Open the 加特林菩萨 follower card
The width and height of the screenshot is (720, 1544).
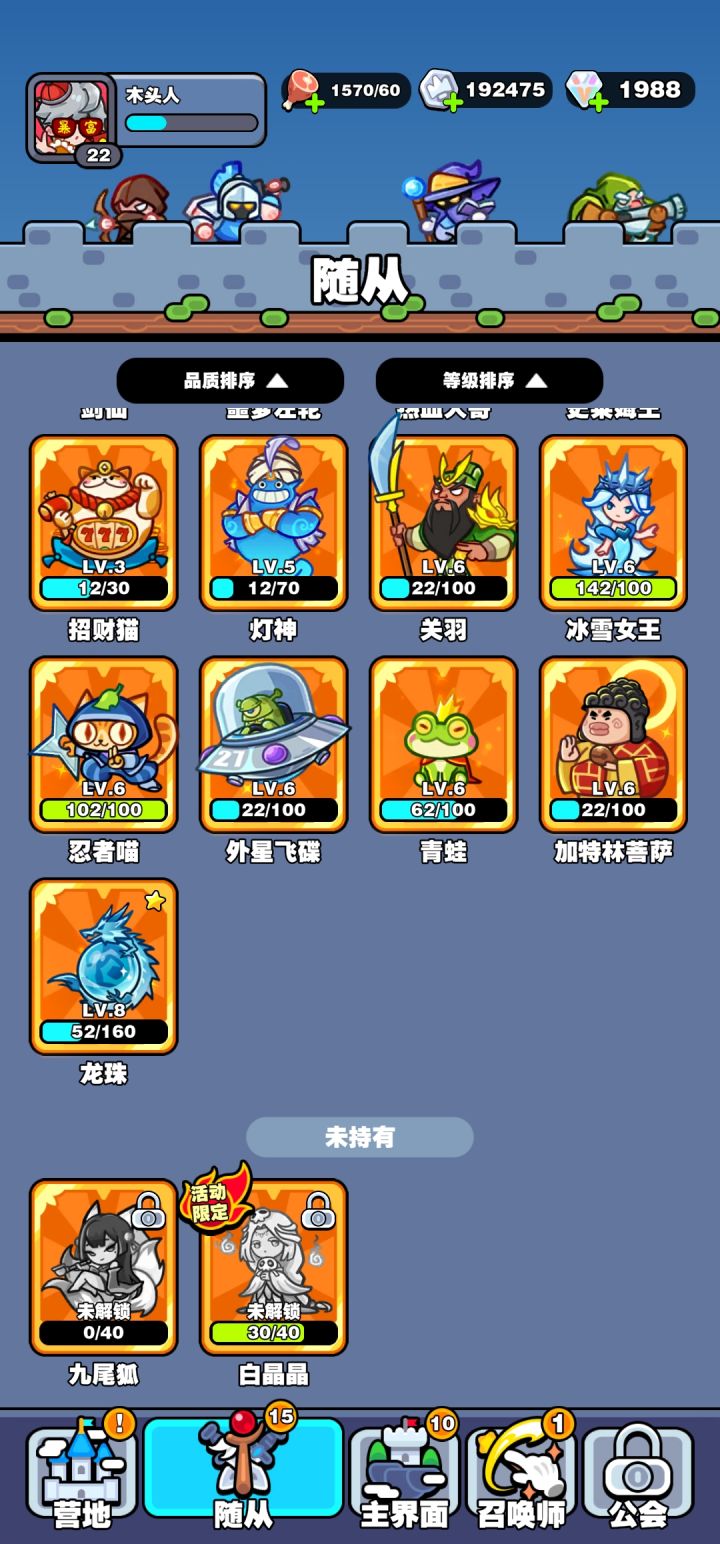point(614,744)
